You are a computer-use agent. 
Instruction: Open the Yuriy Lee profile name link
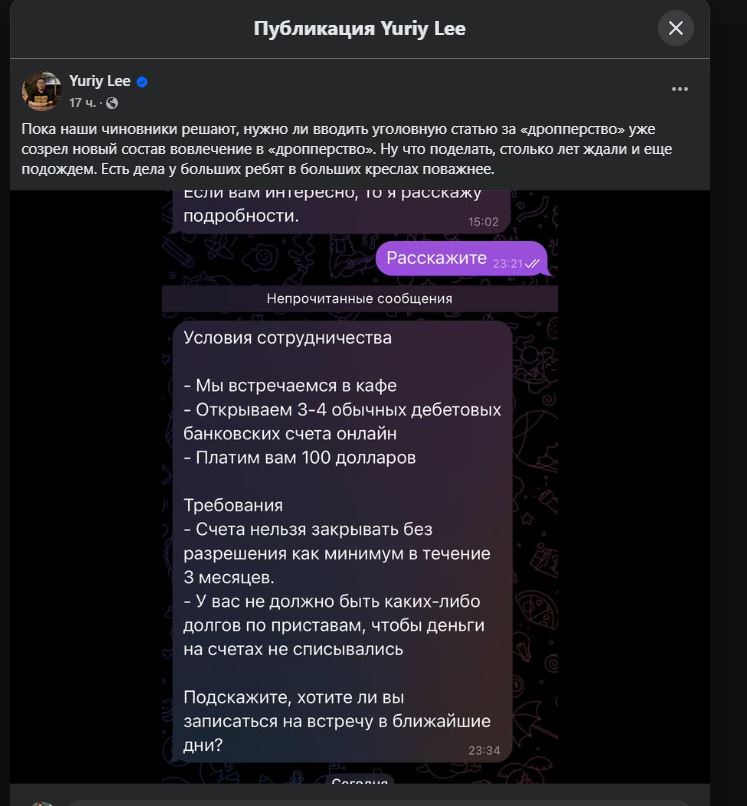click(99, 82)
